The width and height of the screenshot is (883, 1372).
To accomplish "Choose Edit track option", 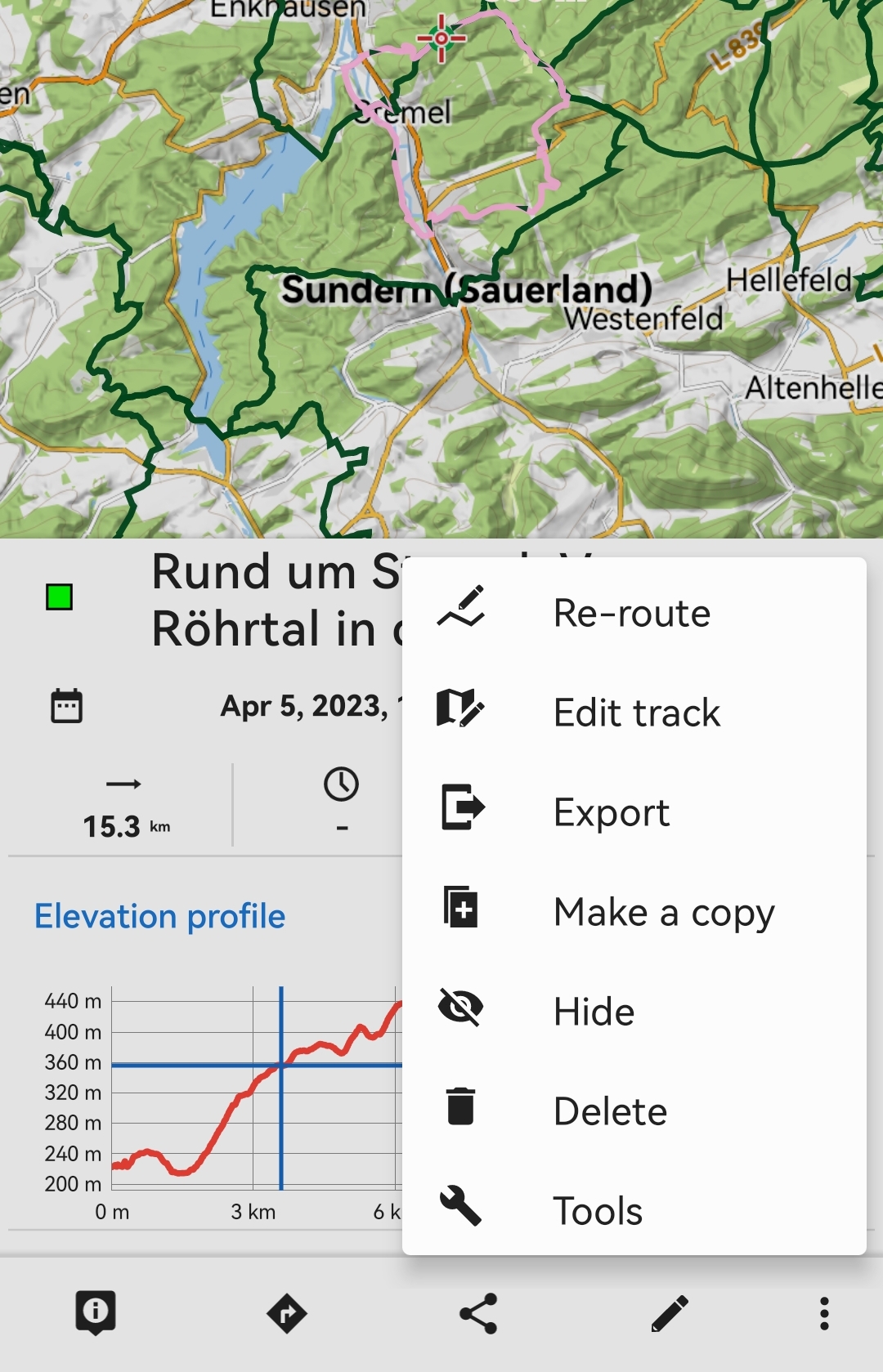I will pos(636,713).
